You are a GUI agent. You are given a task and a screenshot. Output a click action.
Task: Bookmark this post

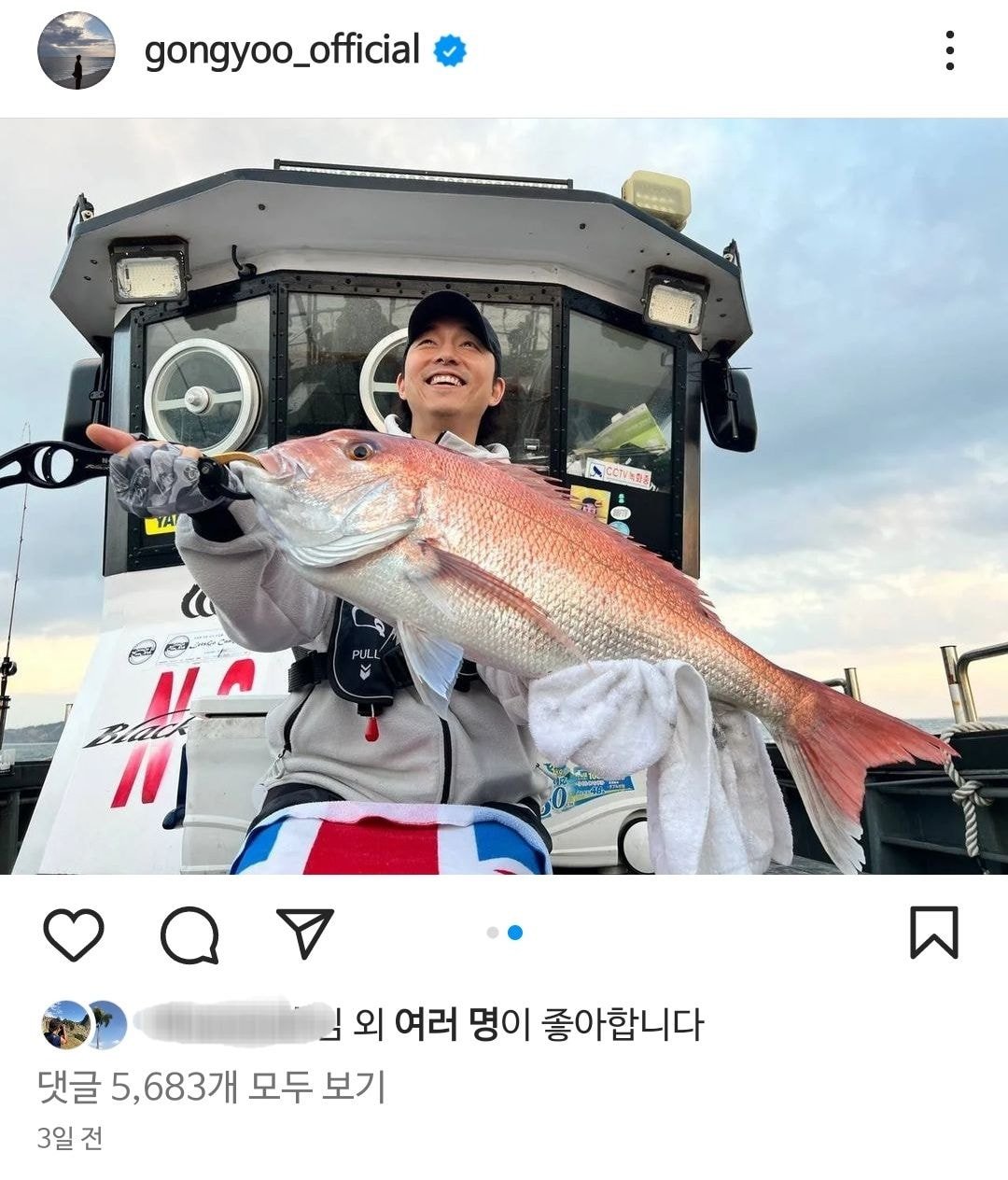(x=933, y=932)
